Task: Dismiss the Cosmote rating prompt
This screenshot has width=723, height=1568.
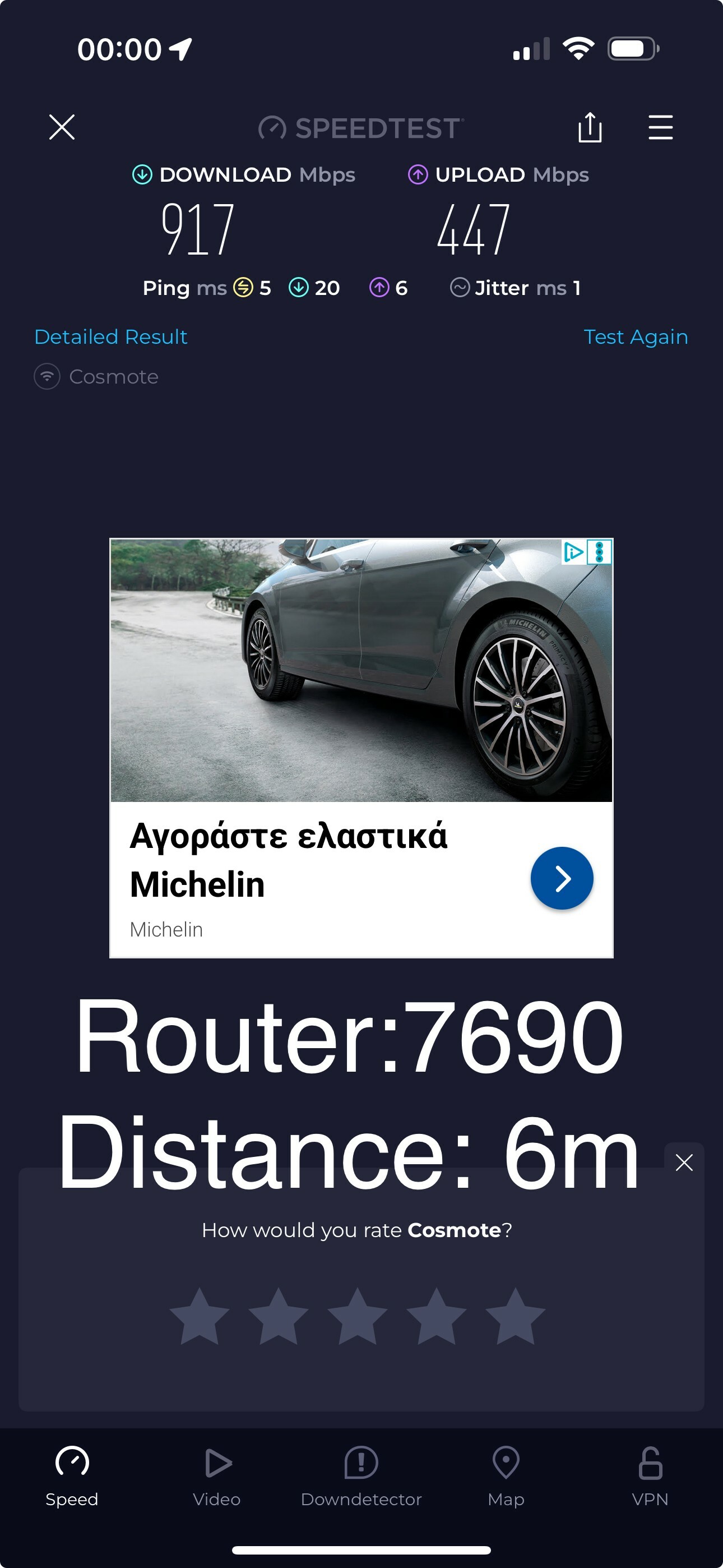Action: click(x=684, y=1163)
